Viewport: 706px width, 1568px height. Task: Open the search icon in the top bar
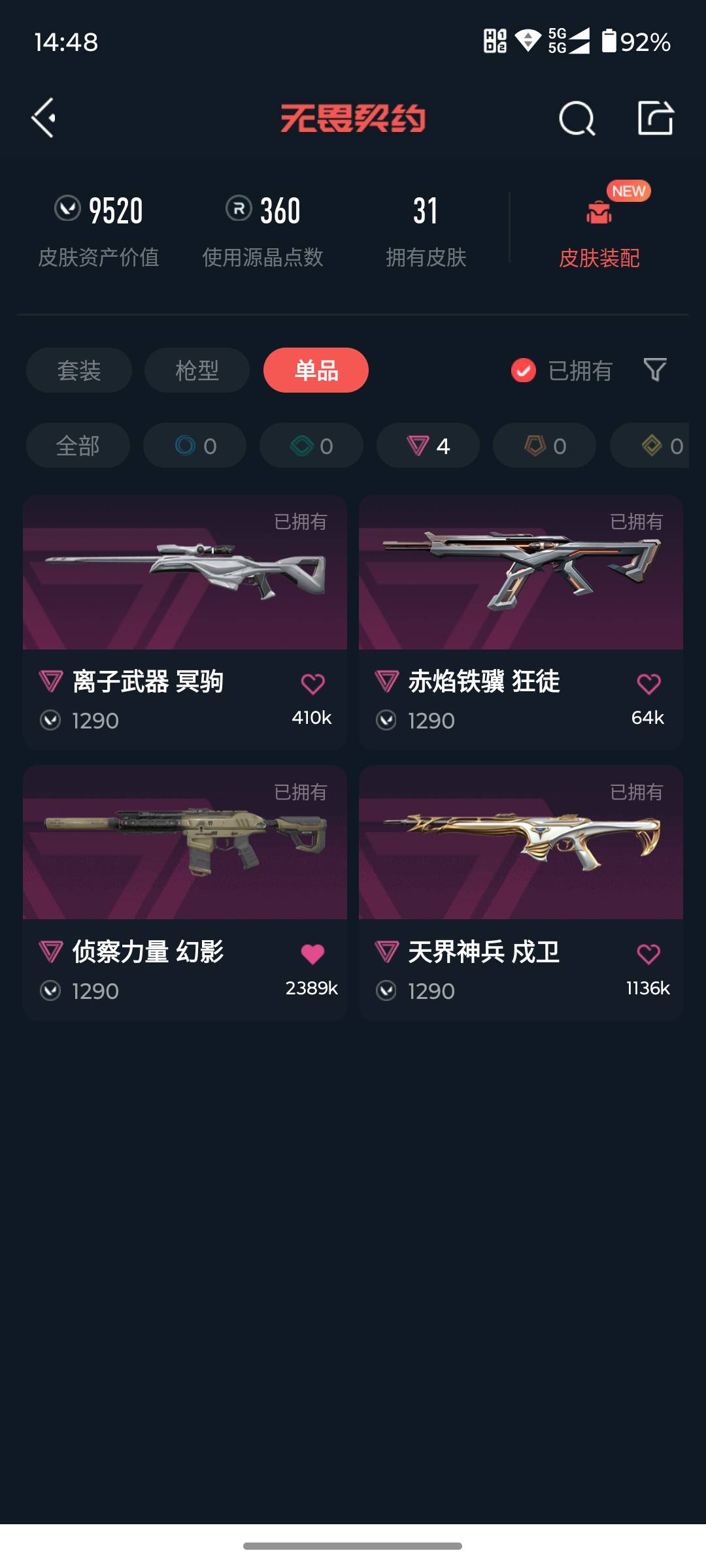(x=575, y=118)
